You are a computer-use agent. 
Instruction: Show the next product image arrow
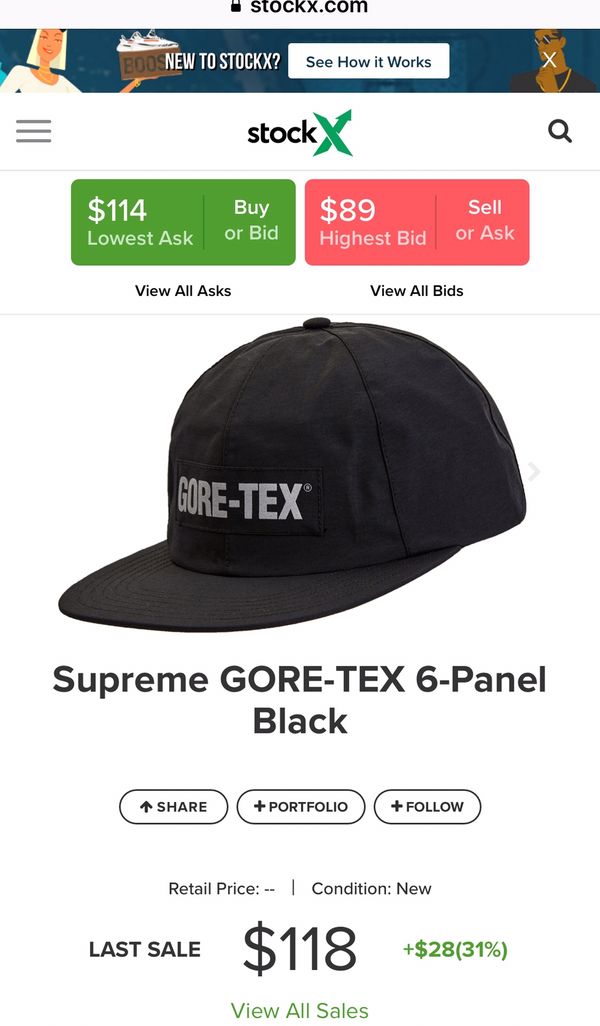535,471
